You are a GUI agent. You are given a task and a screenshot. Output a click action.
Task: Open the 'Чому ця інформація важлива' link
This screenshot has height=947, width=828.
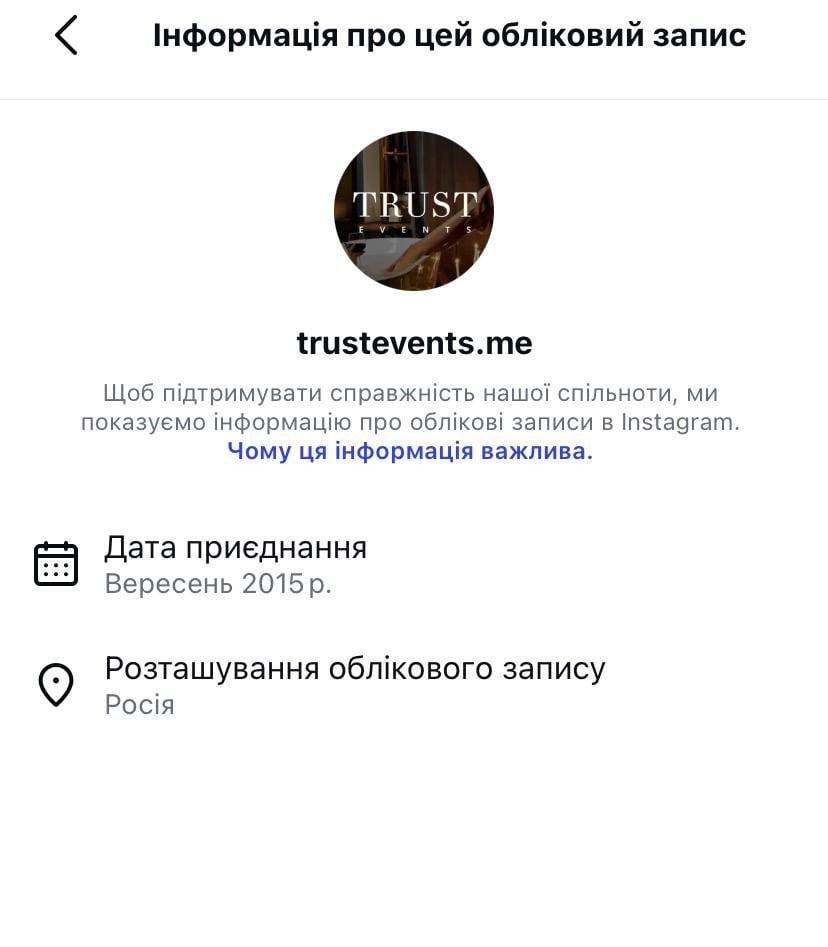point(410,451)
